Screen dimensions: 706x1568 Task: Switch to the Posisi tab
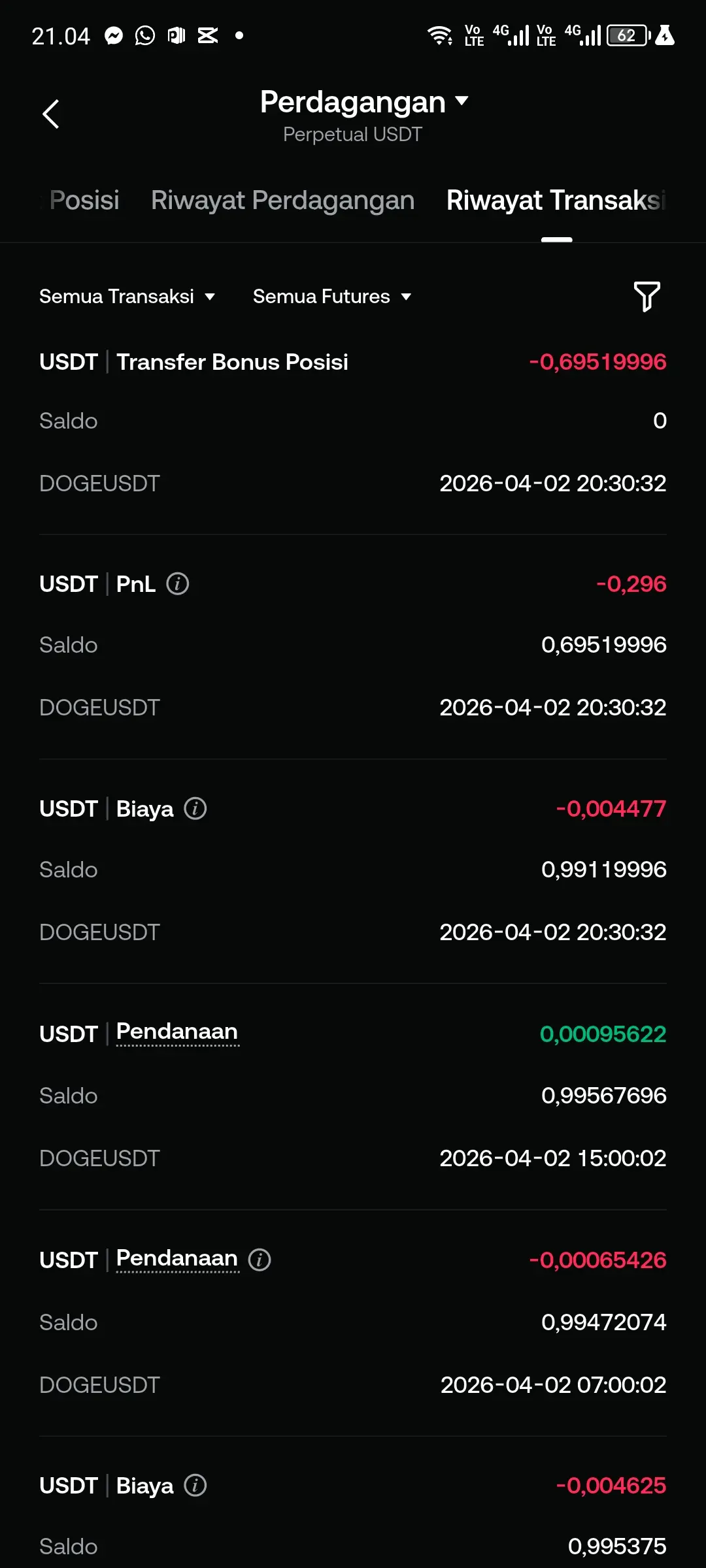[84, 201]
